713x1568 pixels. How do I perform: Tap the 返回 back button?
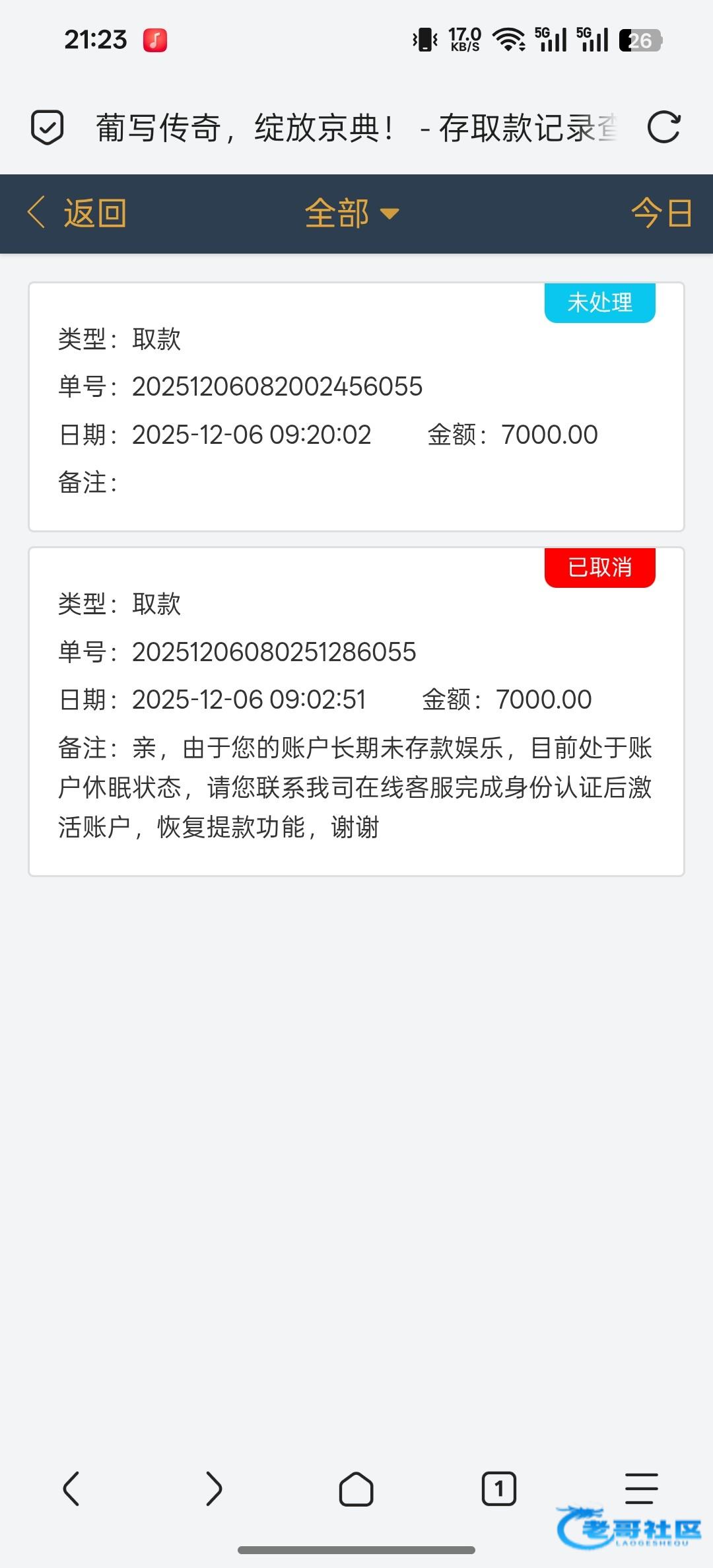77,213
